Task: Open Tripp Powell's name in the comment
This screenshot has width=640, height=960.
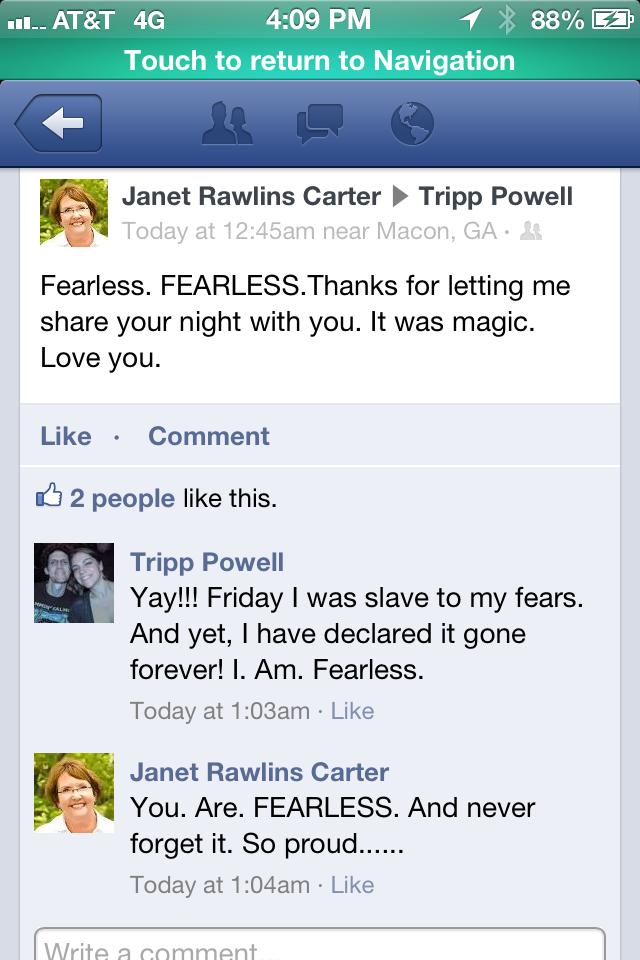Action: coord(207,562)
